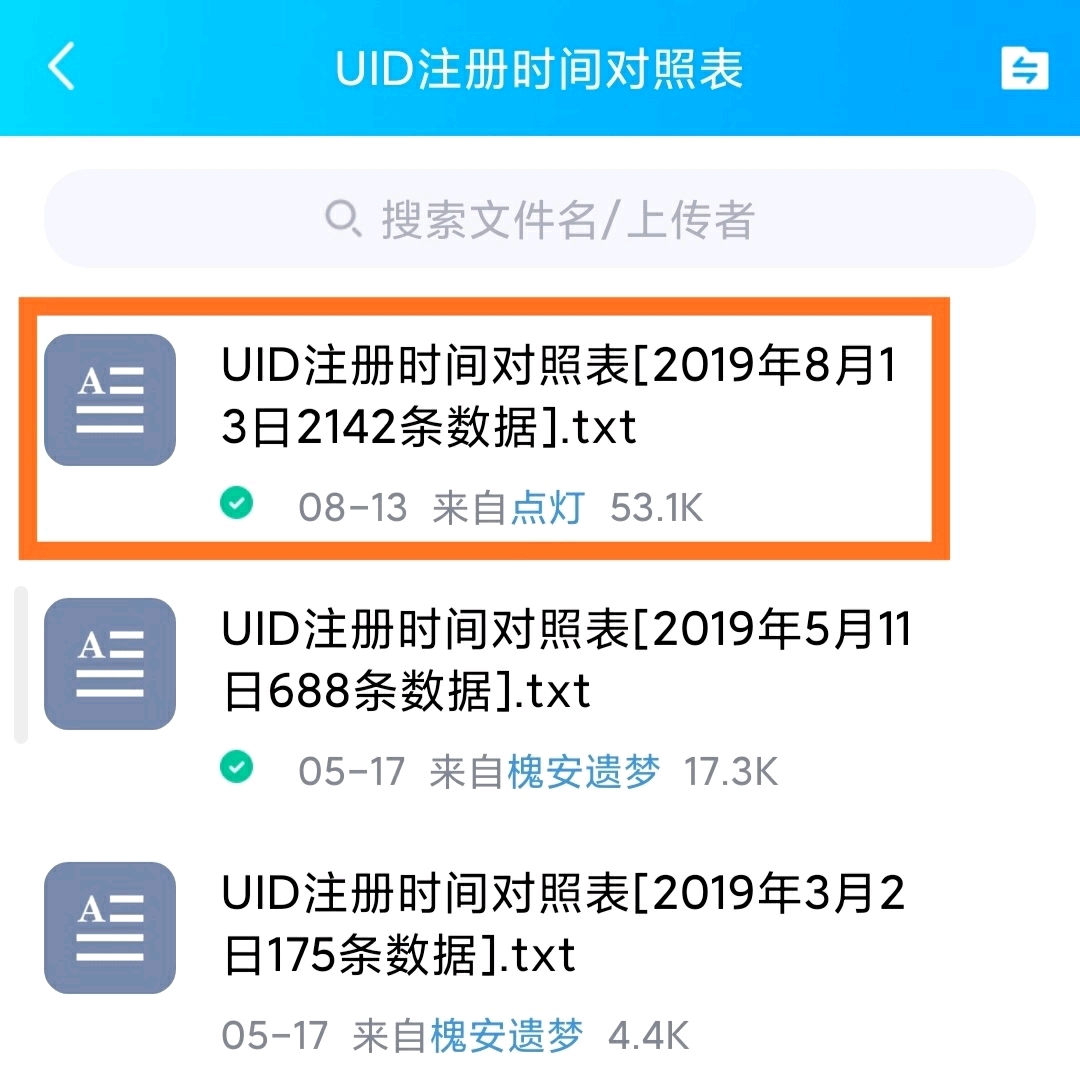1080x1081 pixels.
Task: Open the 2019年5月11日 688条数据 txt file
Action: coord(565,661)
